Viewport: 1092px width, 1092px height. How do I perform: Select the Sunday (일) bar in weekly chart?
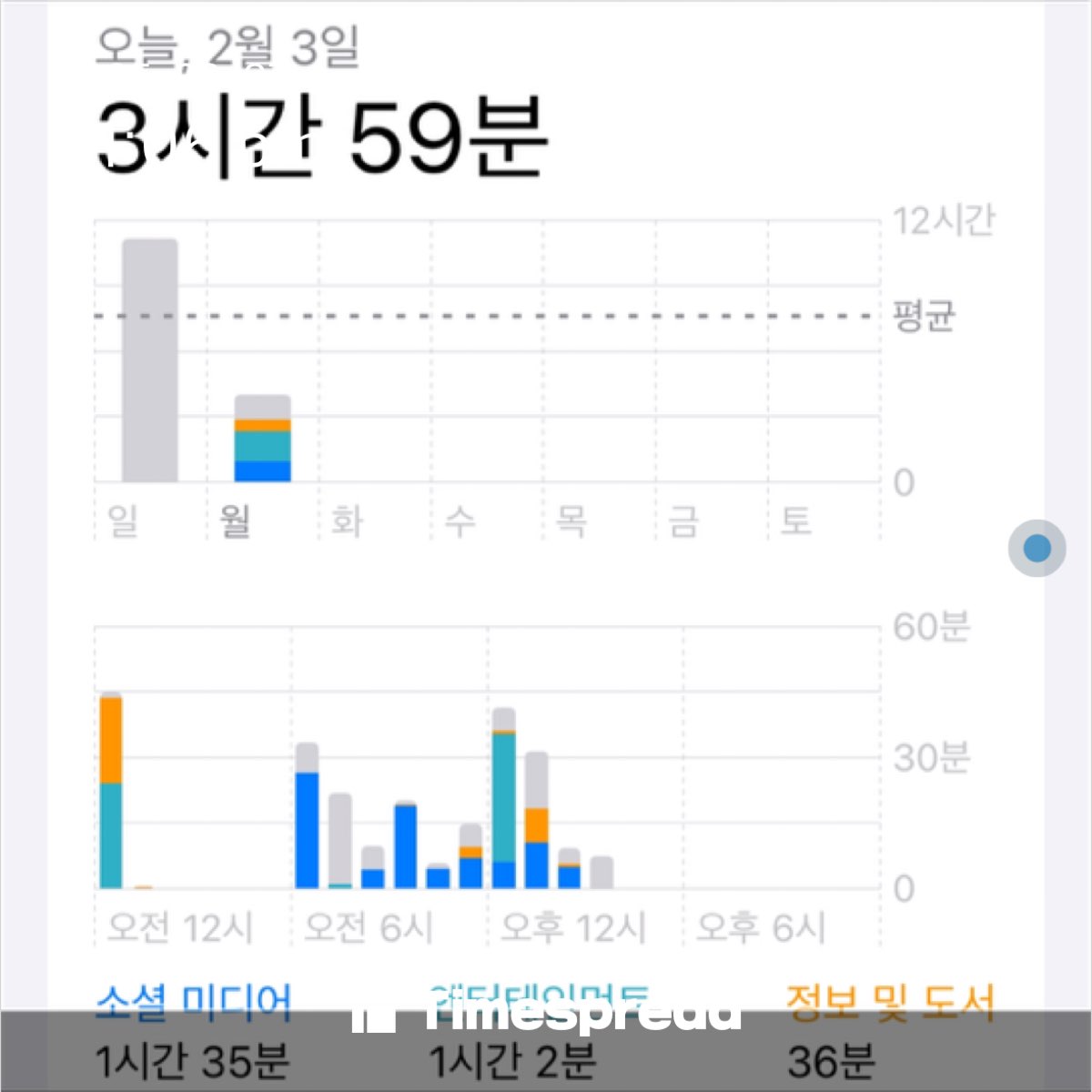click(x=149, y=360)
